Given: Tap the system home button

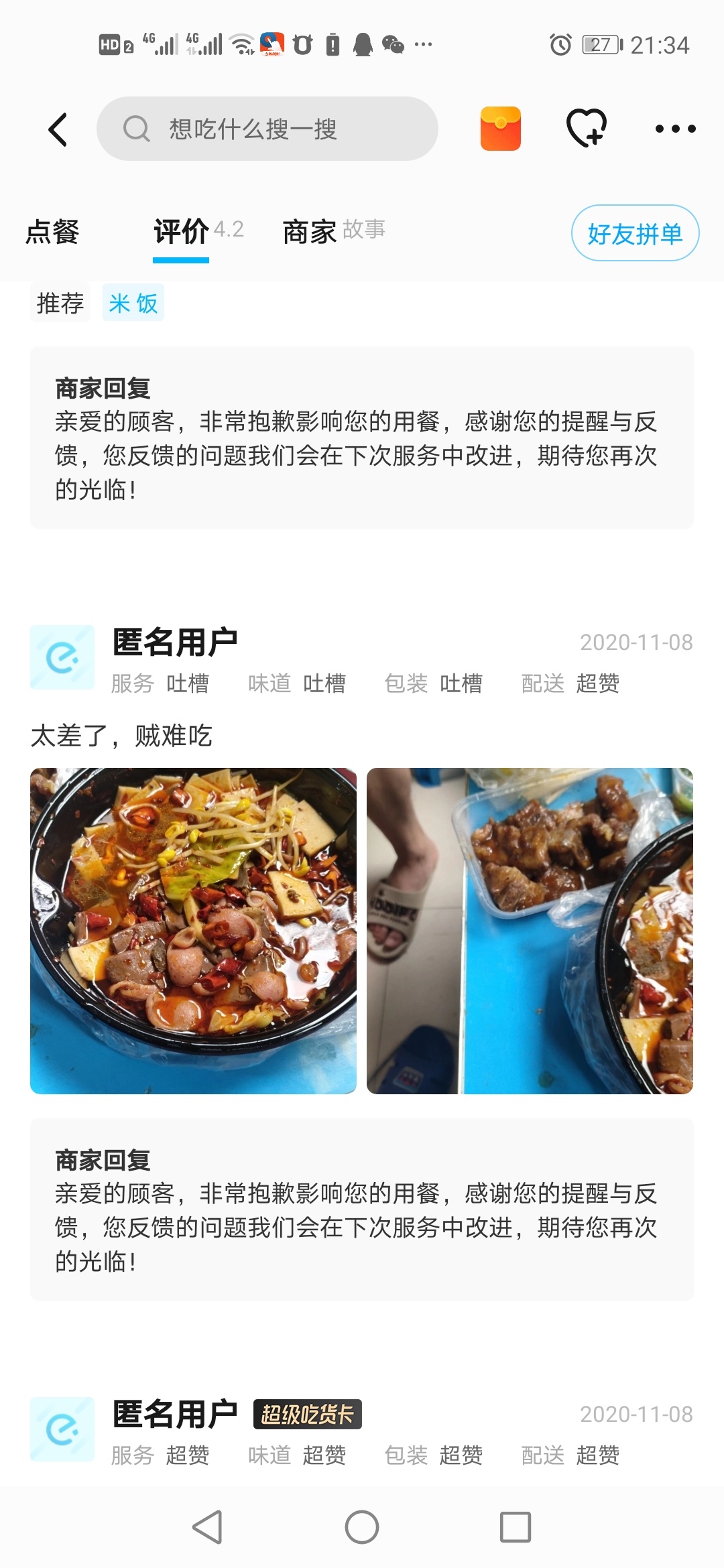Looking at the screenshot, I should click(x=362, y=1527).
